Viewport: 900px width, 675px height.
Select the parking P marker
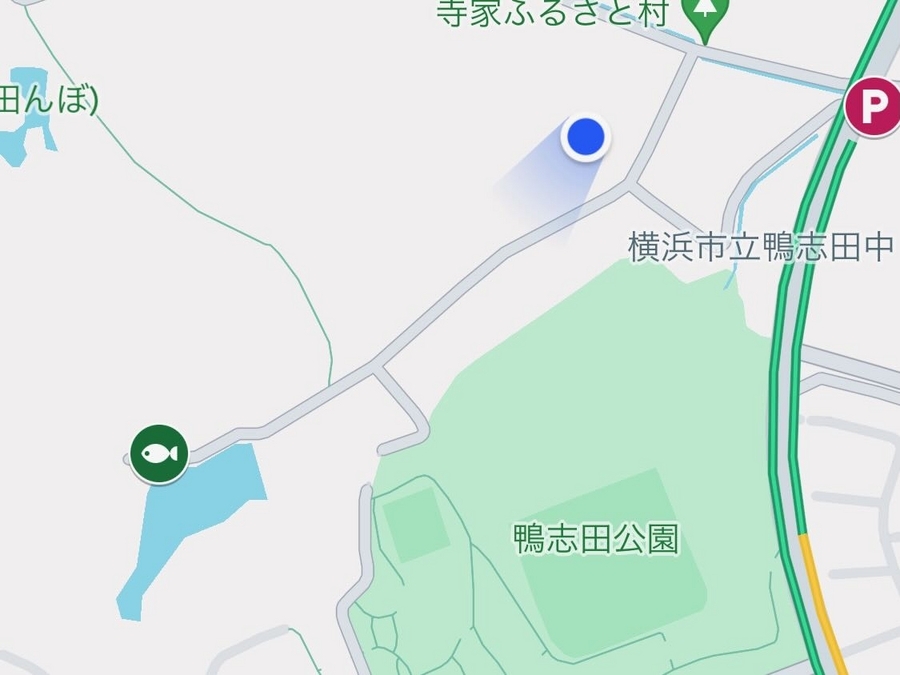(x=873, y=106)
